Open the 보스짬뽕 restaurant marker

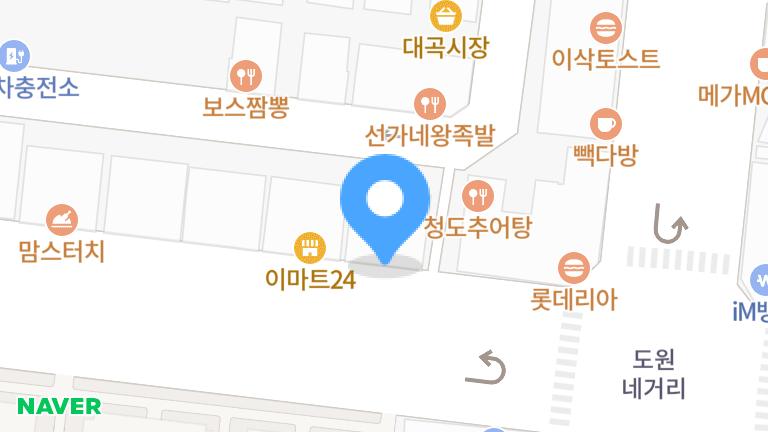245,75
